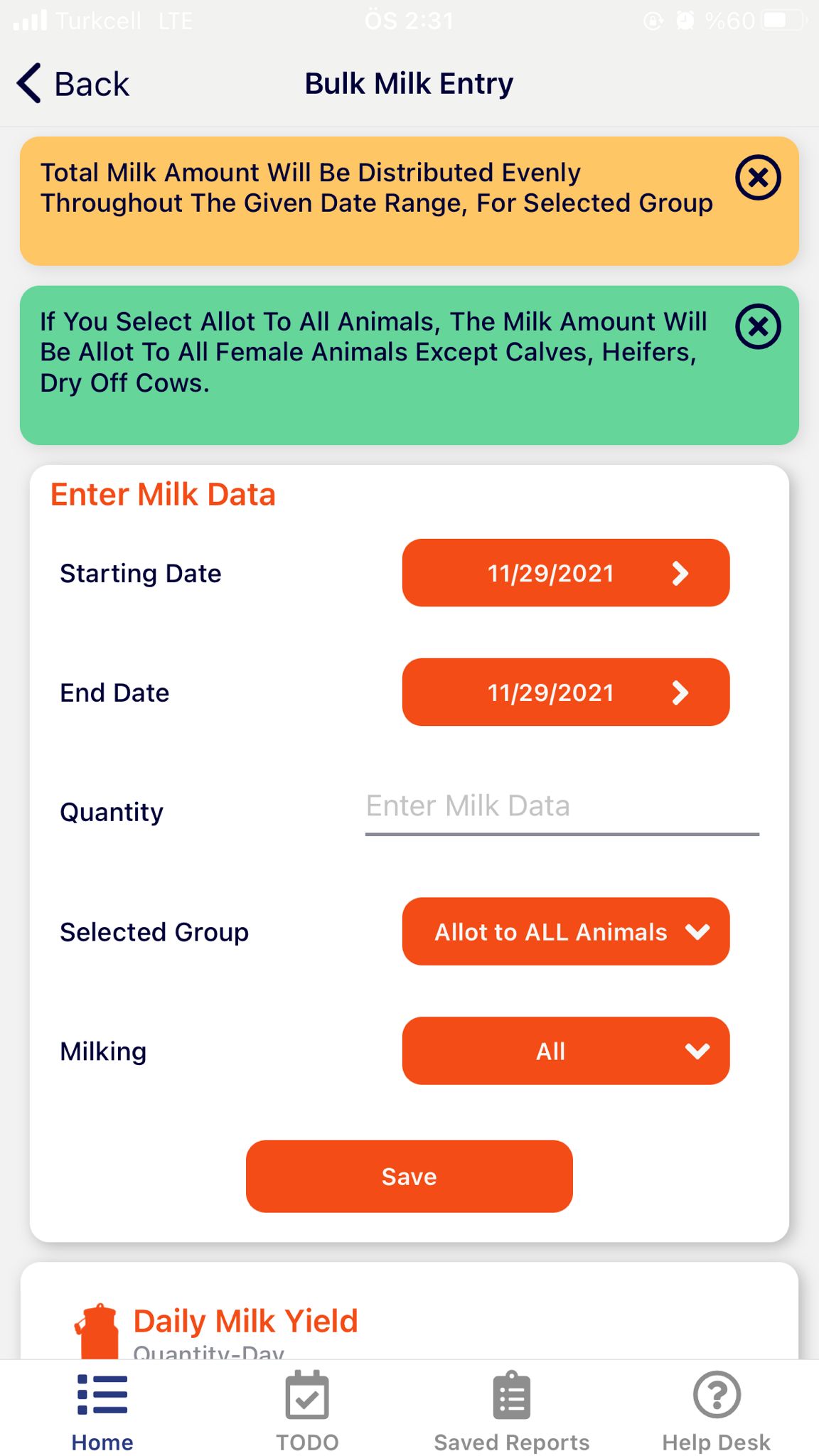Viewport: 819px width, 1456px height.
Task: Change the End Date value
Action: (x=566, y=692)
